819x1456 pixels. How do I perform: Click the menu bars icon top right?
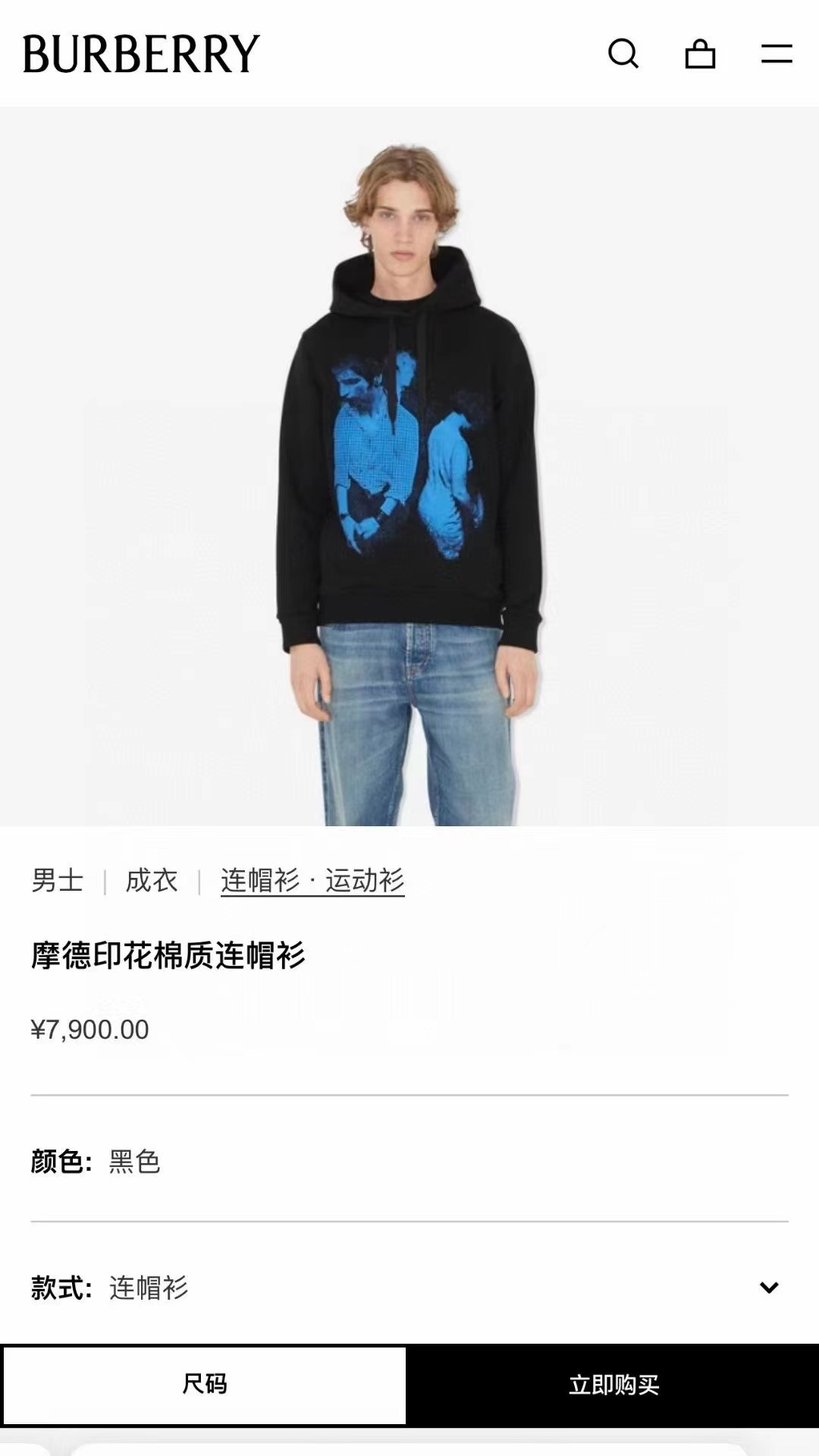click(775, 53)
